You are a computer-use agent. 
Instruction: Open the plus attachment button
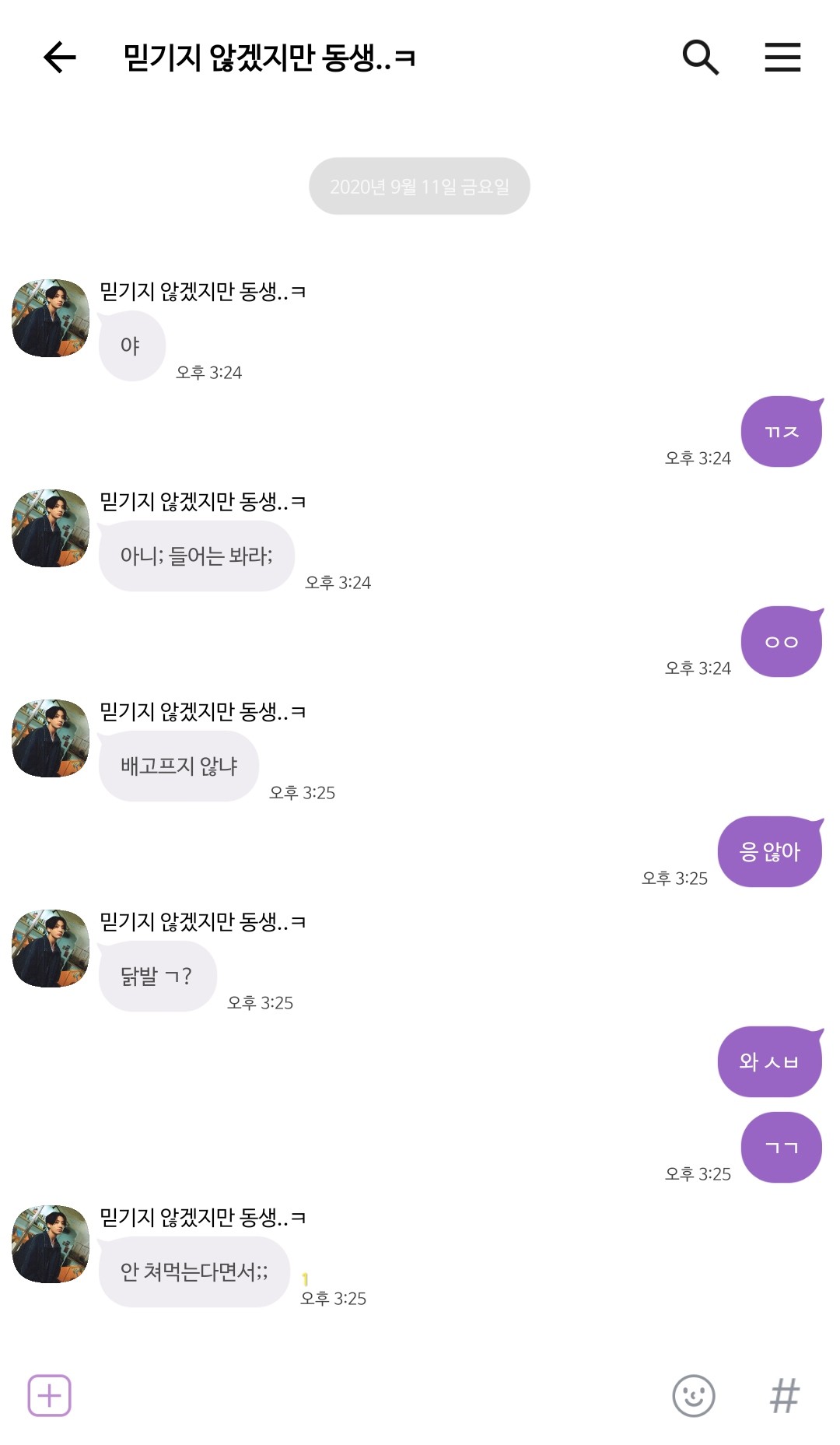50,1395
